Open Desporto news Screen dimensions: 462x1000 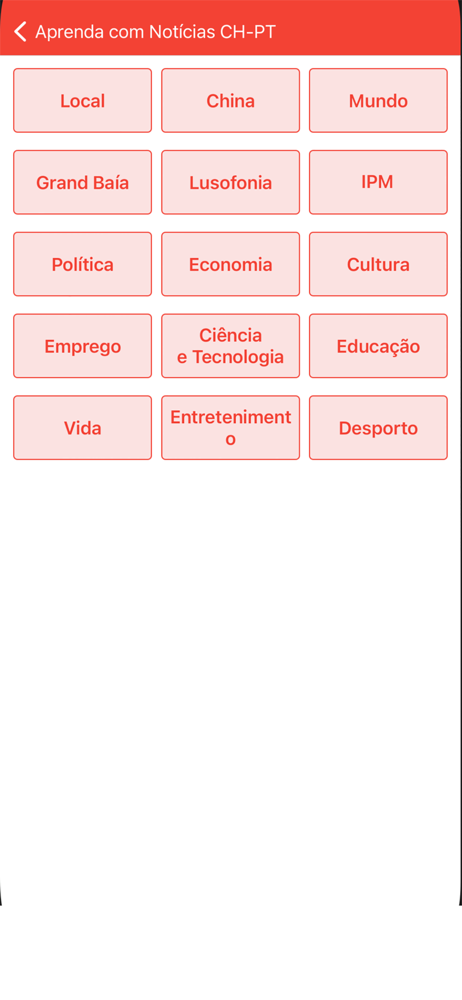click(x=378, y=427)
